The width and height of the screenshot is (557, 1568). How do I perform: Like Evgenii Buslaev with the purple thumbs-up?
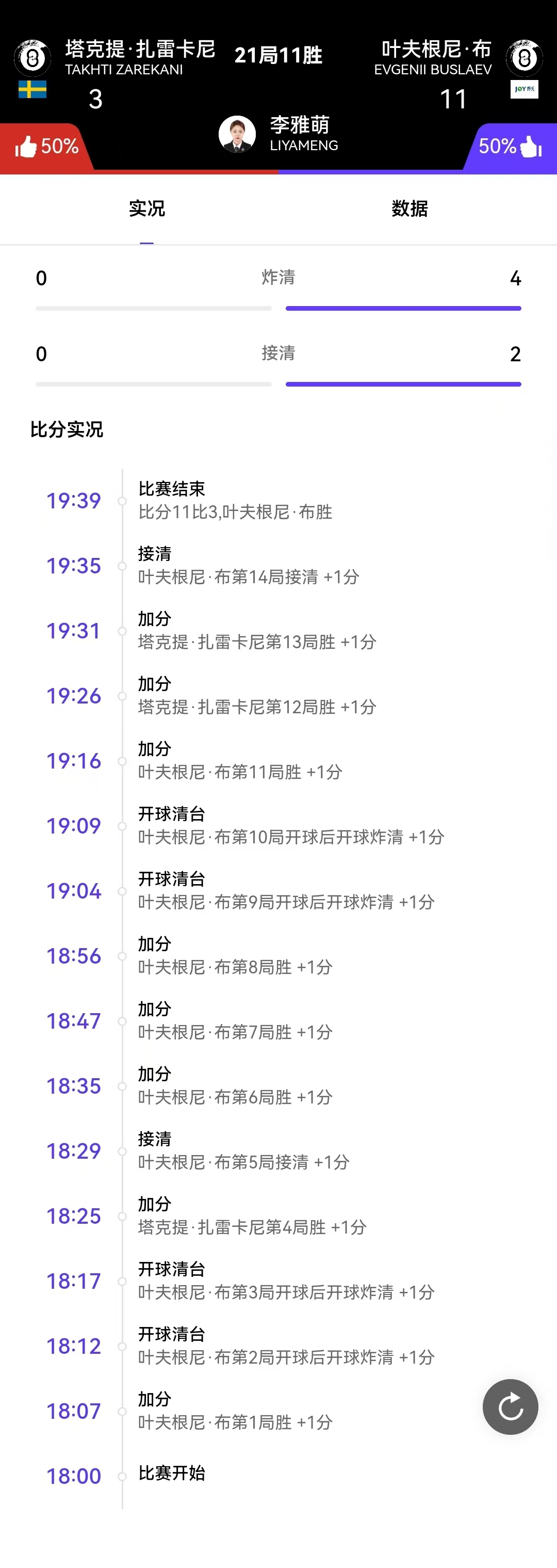530,147
